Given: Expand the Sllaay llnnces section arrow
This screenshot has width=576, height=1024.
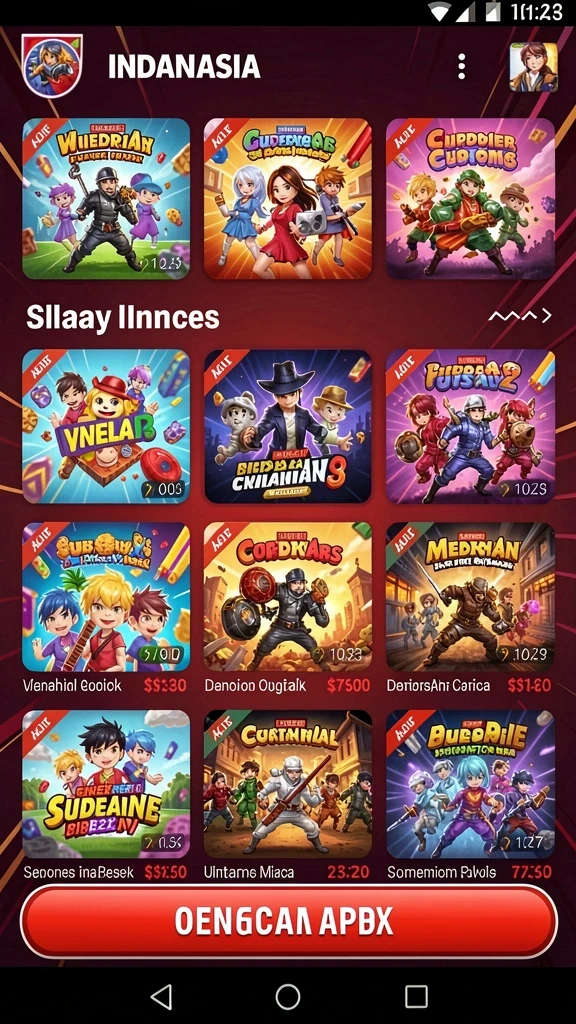Looking at the screenshot, I should [x=520, y=316].
